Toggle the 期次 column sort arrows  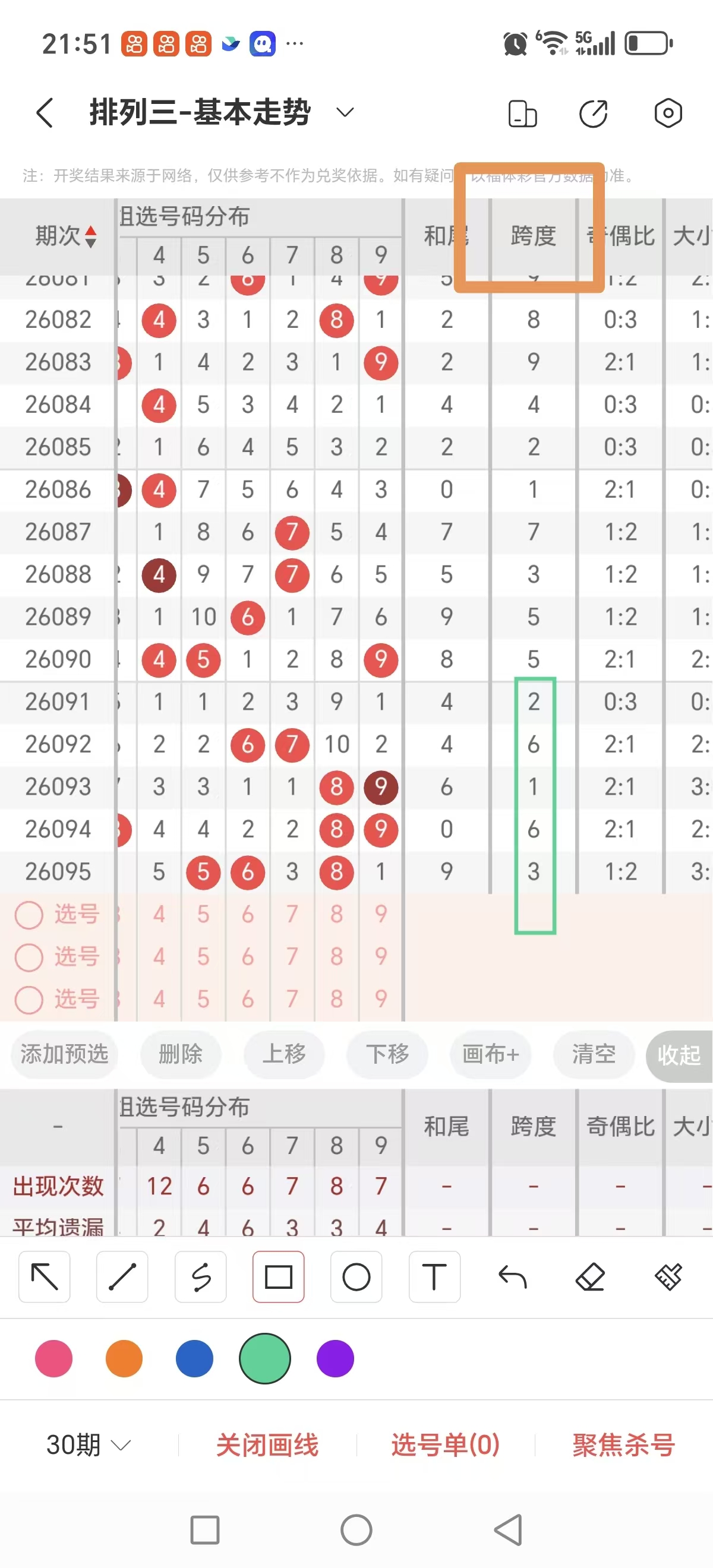click(x=89, y=237)
